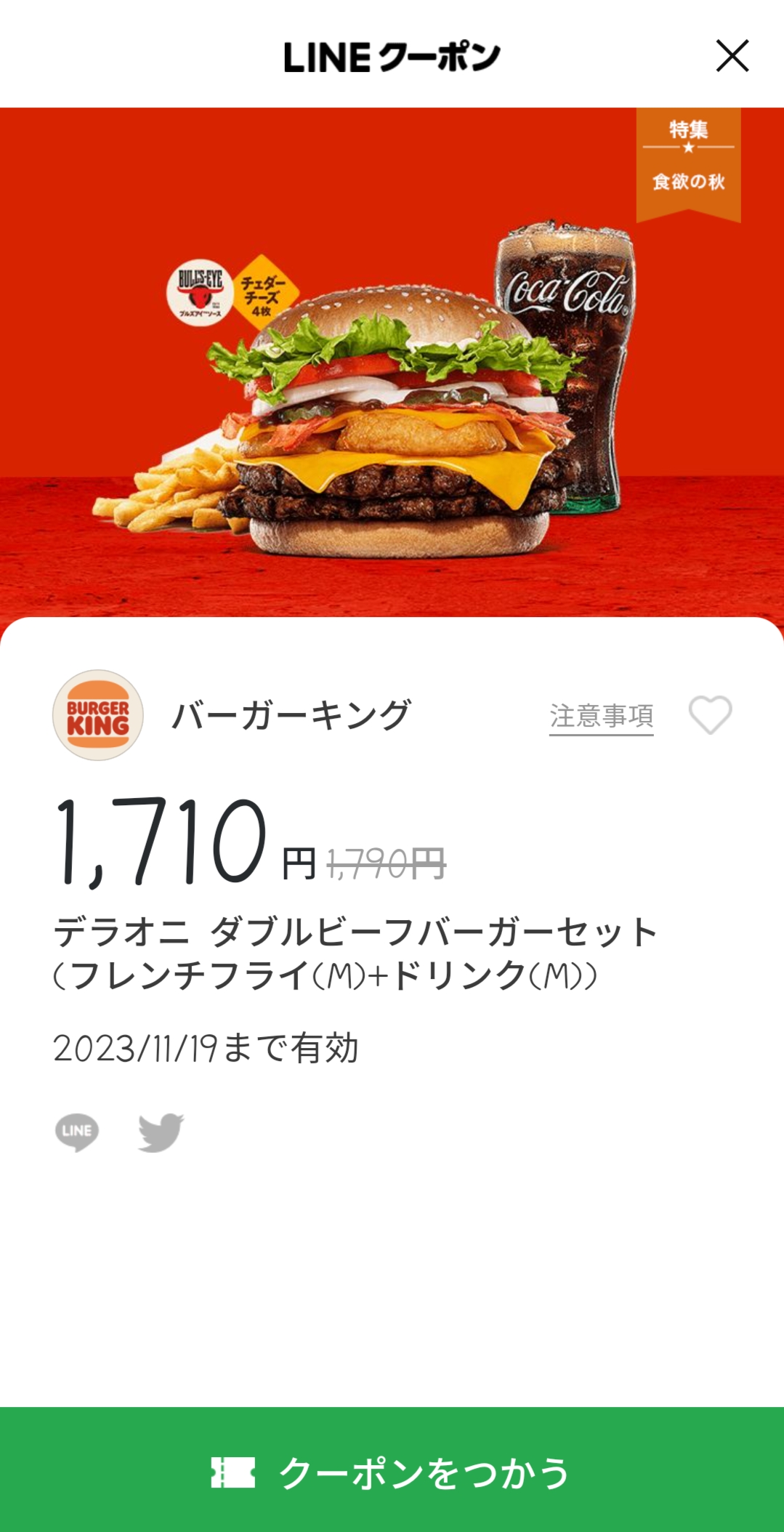Open the 注意事項 notes link
The width and height of the screenshot is (784, 1532).
[601, 717]
